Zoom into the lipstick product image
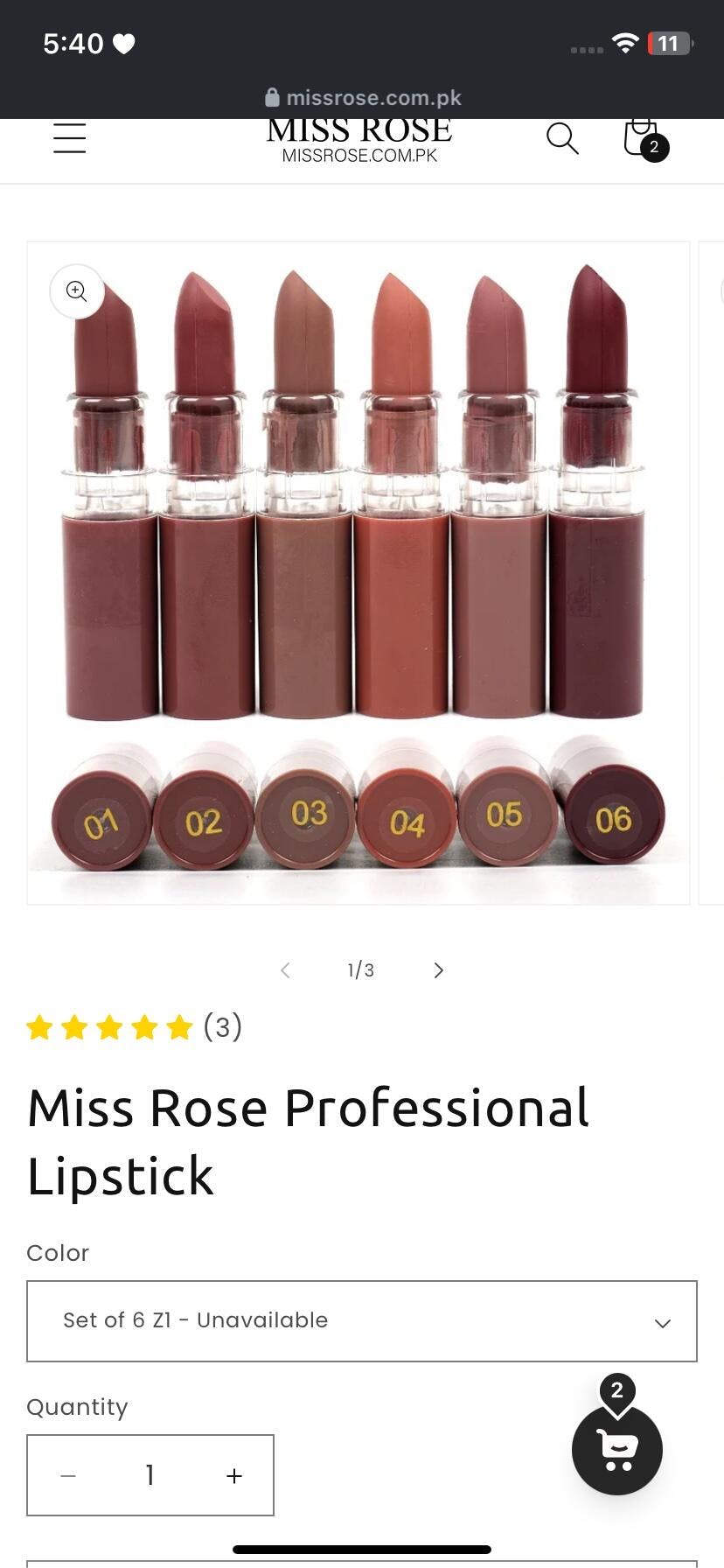 coord(77,291)
